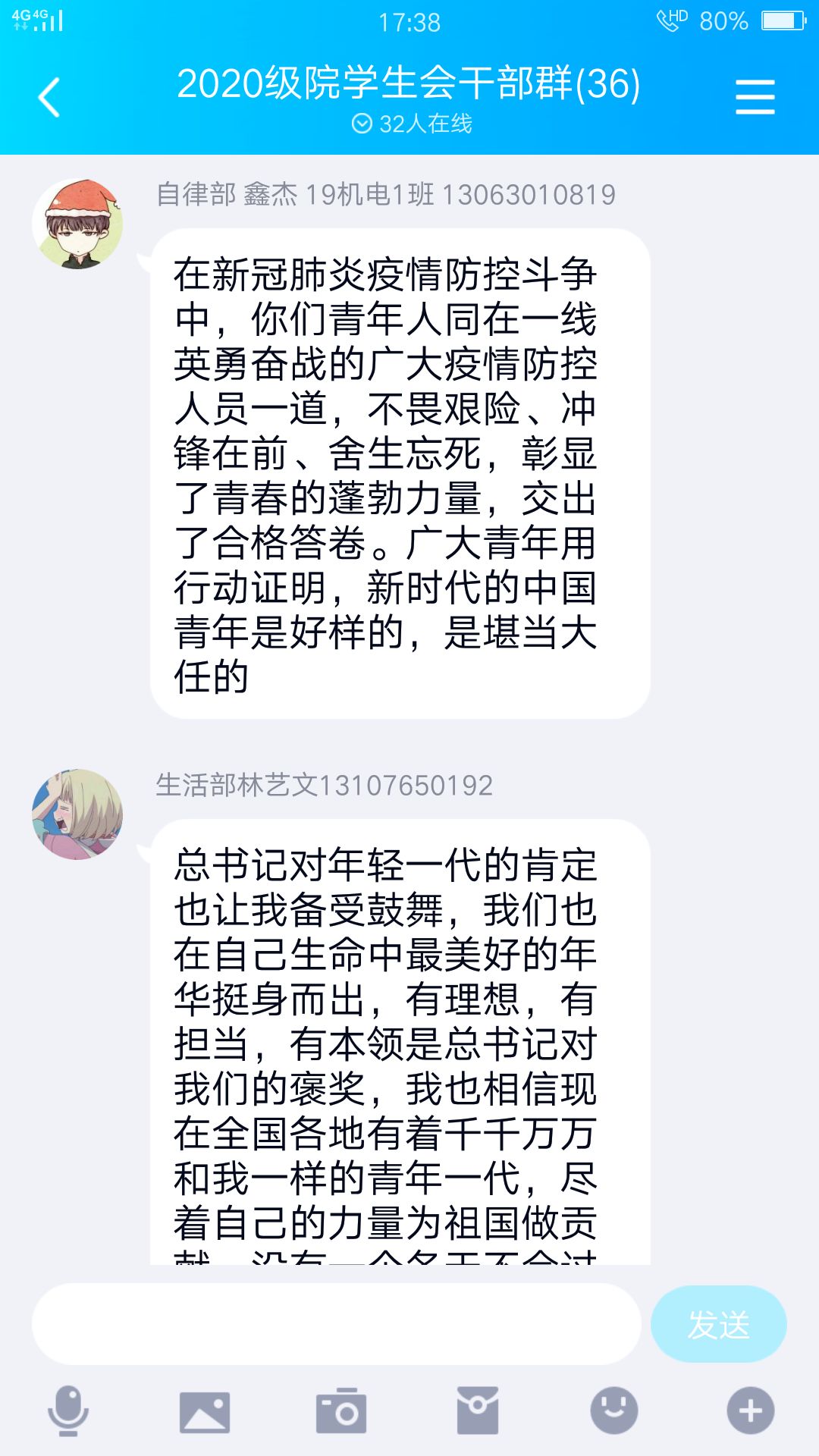819x1456 pixels.
Task: Open more options plus button
Action: click(750, 1410)
